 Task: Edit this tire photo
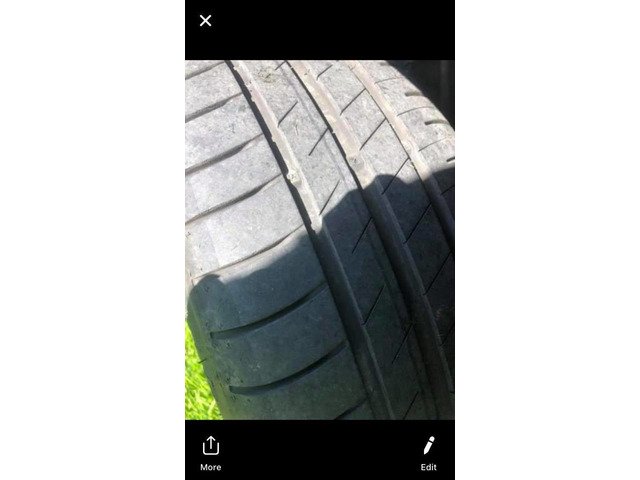click(428, 452)
